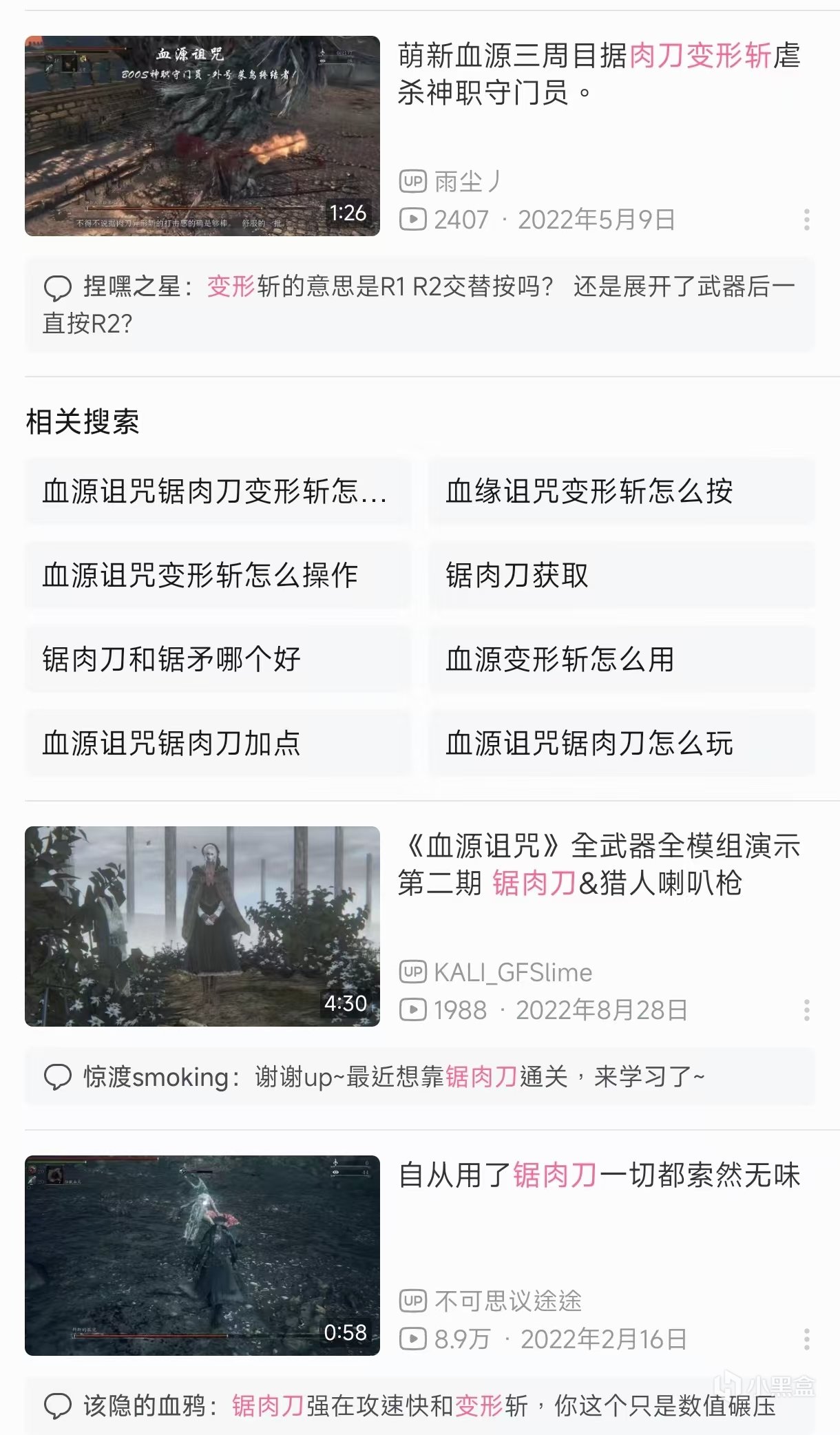The height and width of the screenshot is (1435, 840).
Task: Open 该隐的血鸦's comment
Action: click(419, 1405)
